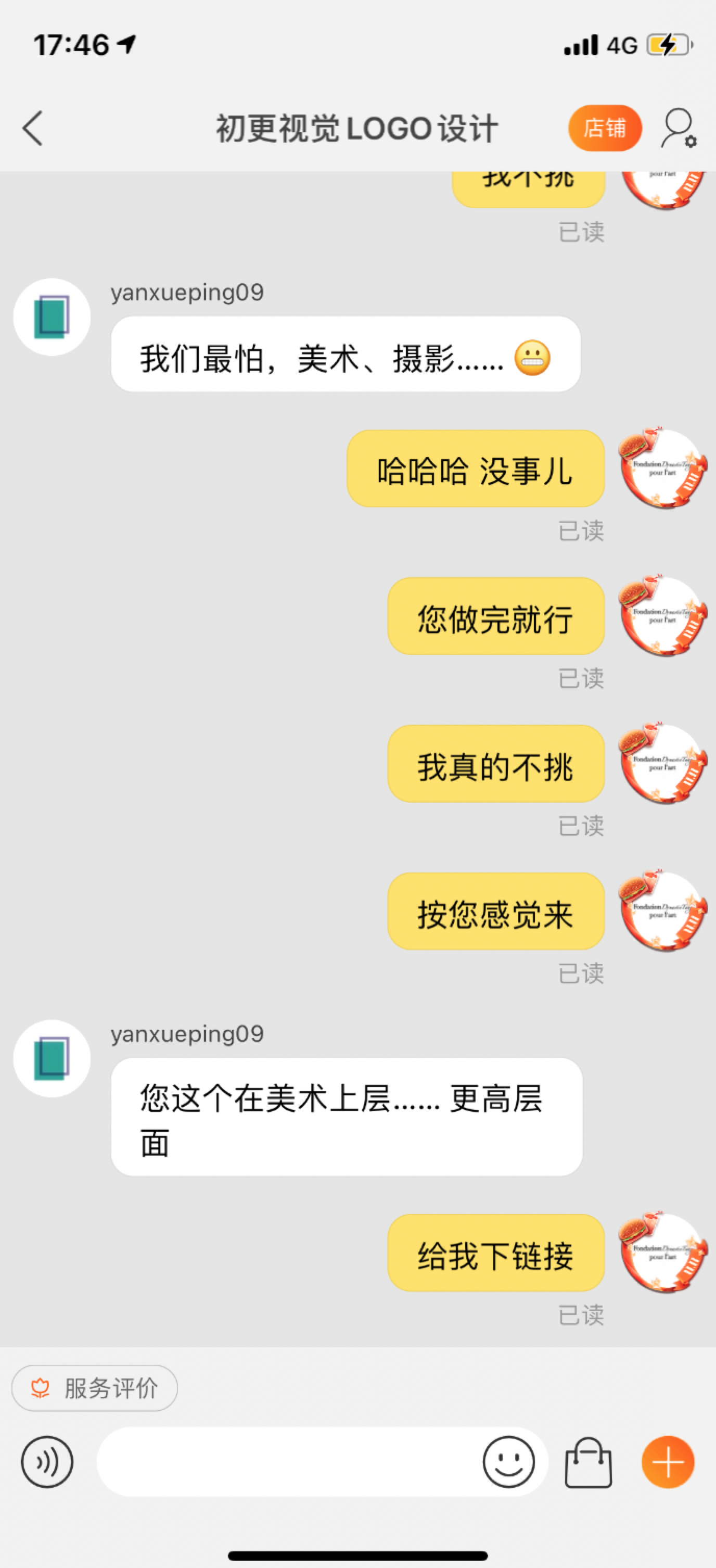Open the emoji picker
The width and height of the screenshot is (716, 1568).
(x=508, y=1461)
